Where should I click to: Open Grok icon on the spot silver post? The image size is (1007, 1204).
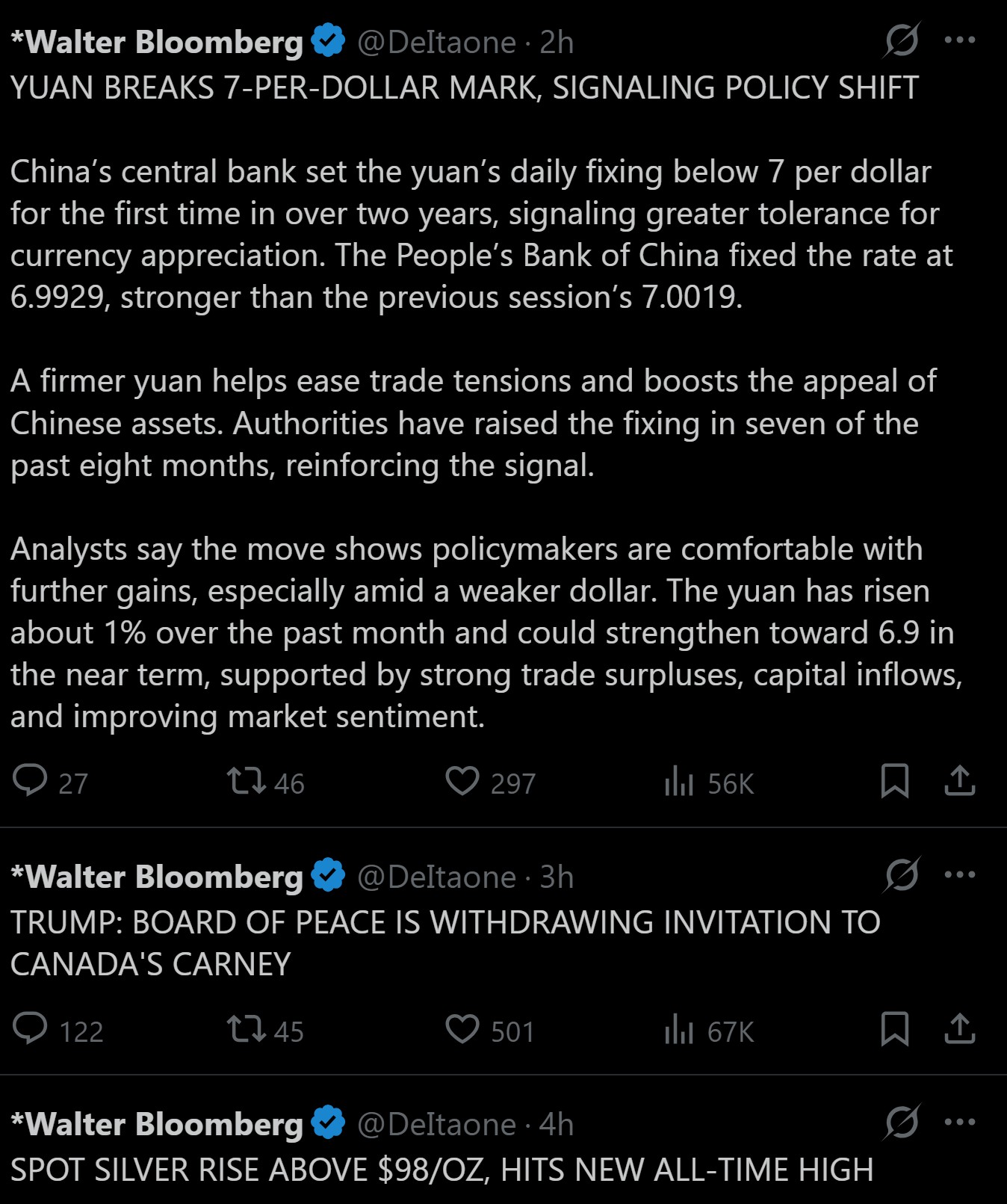[901, 1123]
